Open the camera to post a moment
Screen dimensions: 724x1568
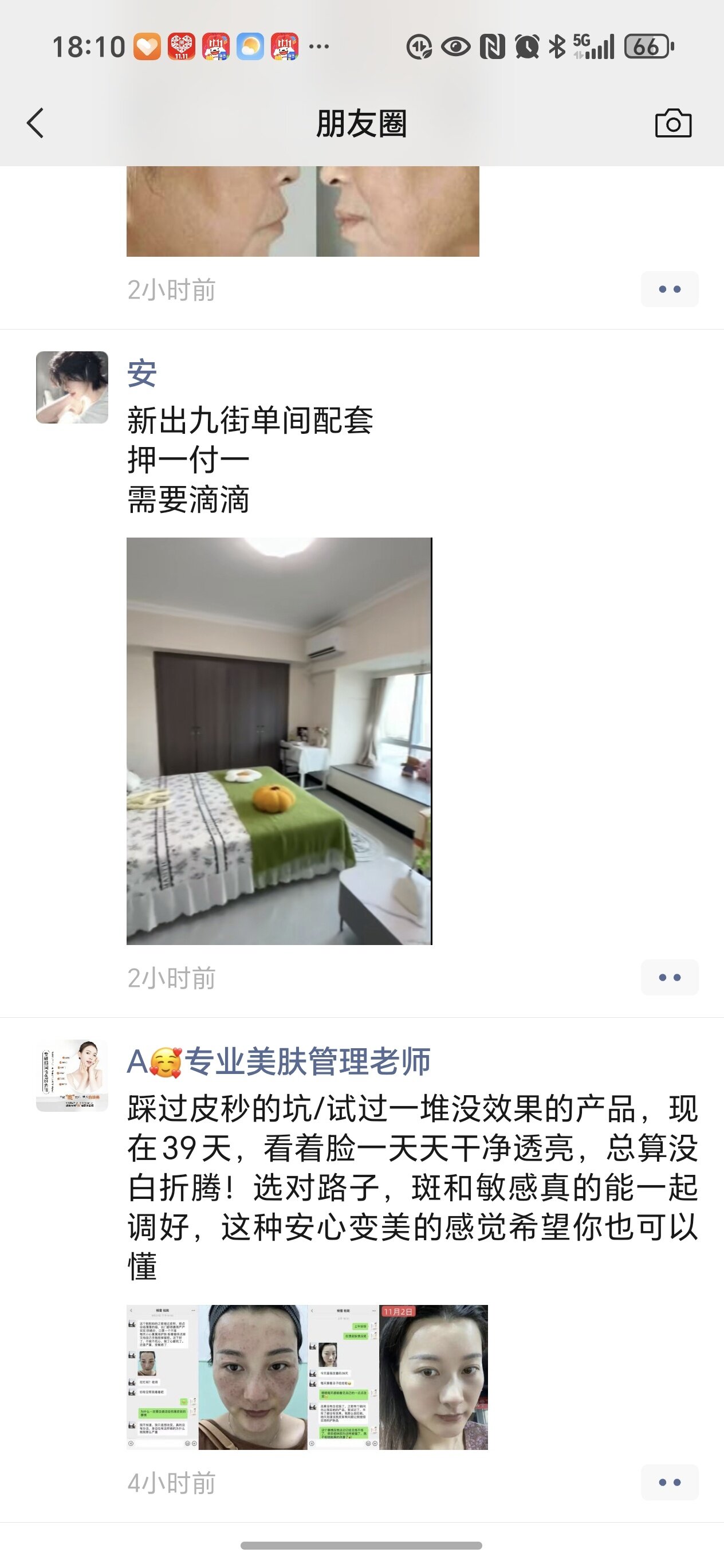(x=673, y=124)
